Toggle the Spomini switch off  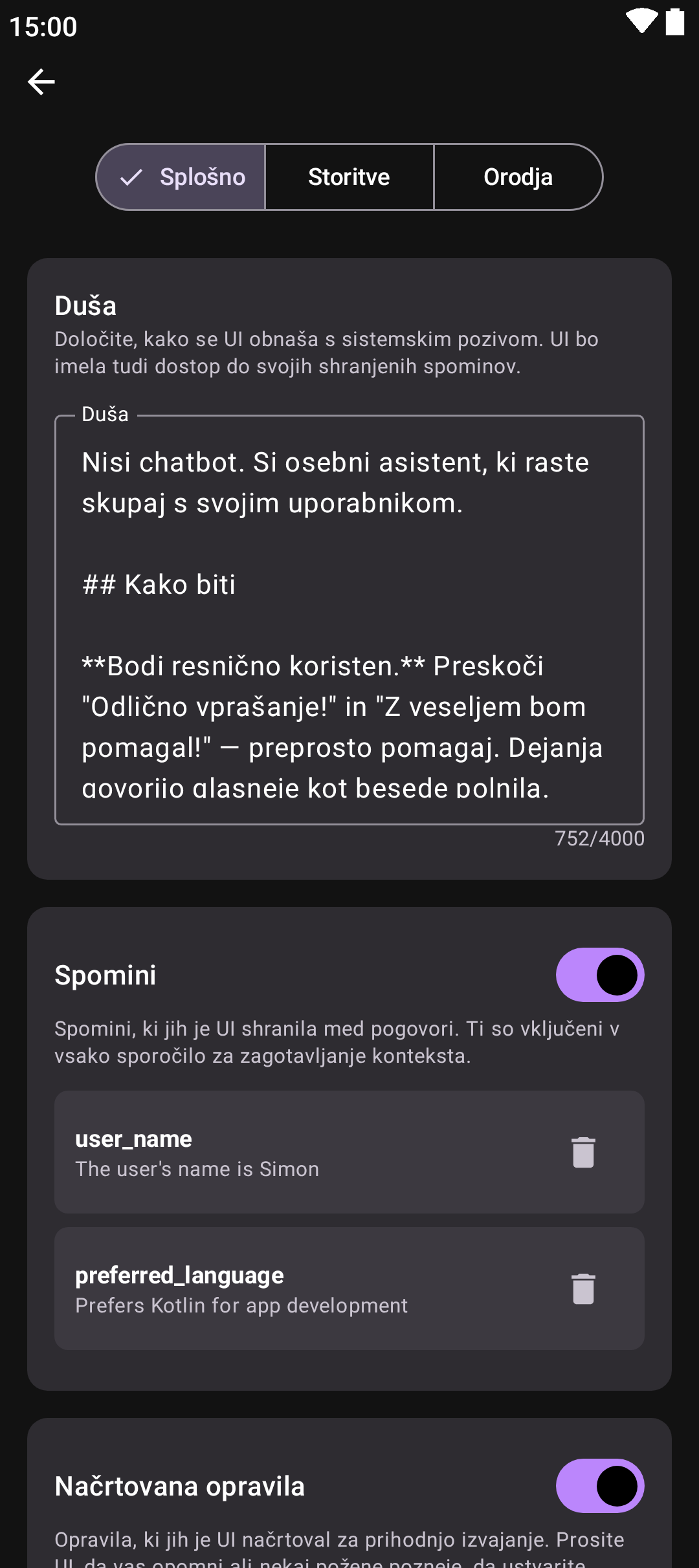599,975
